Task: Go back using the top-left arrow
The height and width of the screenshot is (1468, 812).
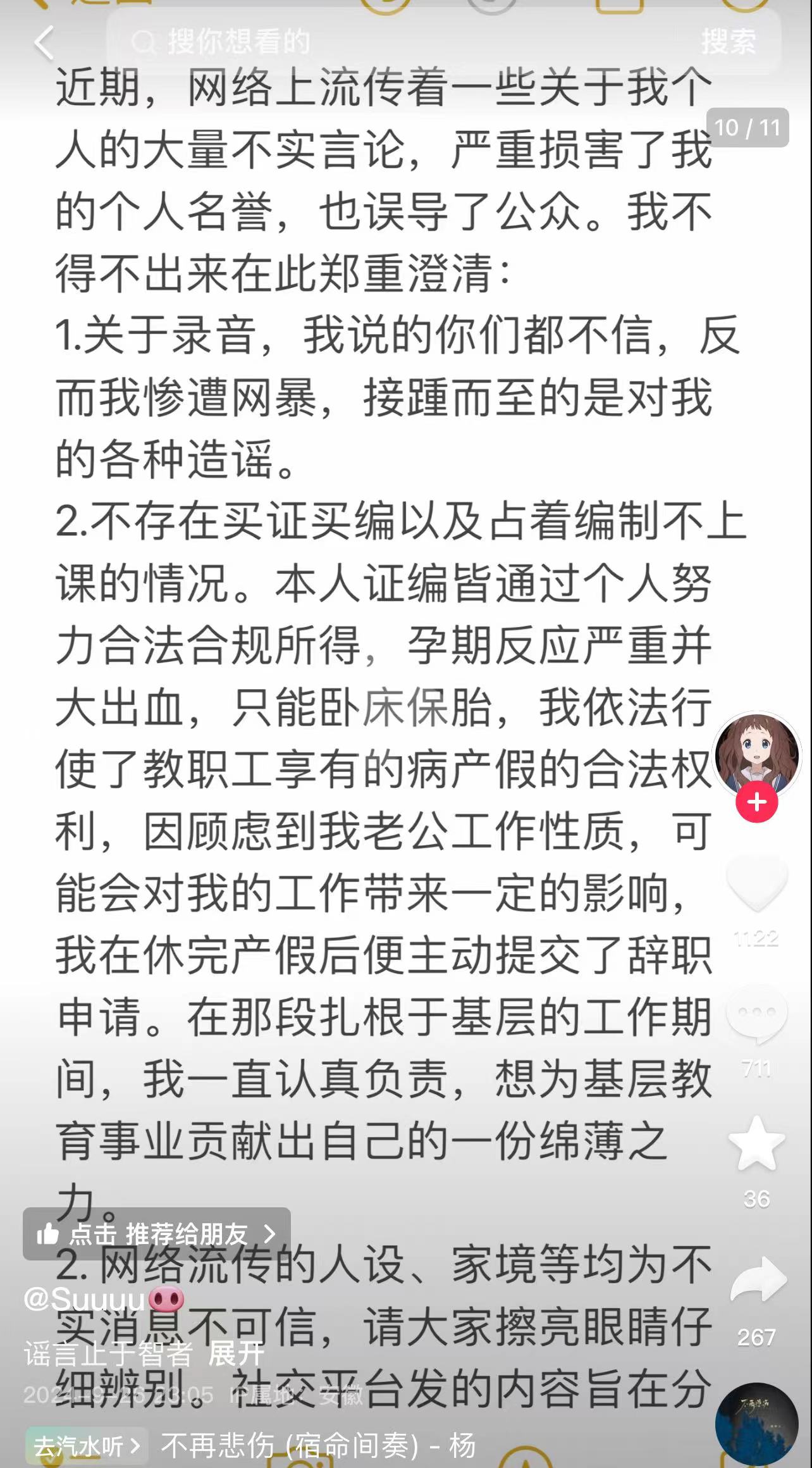Action: (44, 43)
